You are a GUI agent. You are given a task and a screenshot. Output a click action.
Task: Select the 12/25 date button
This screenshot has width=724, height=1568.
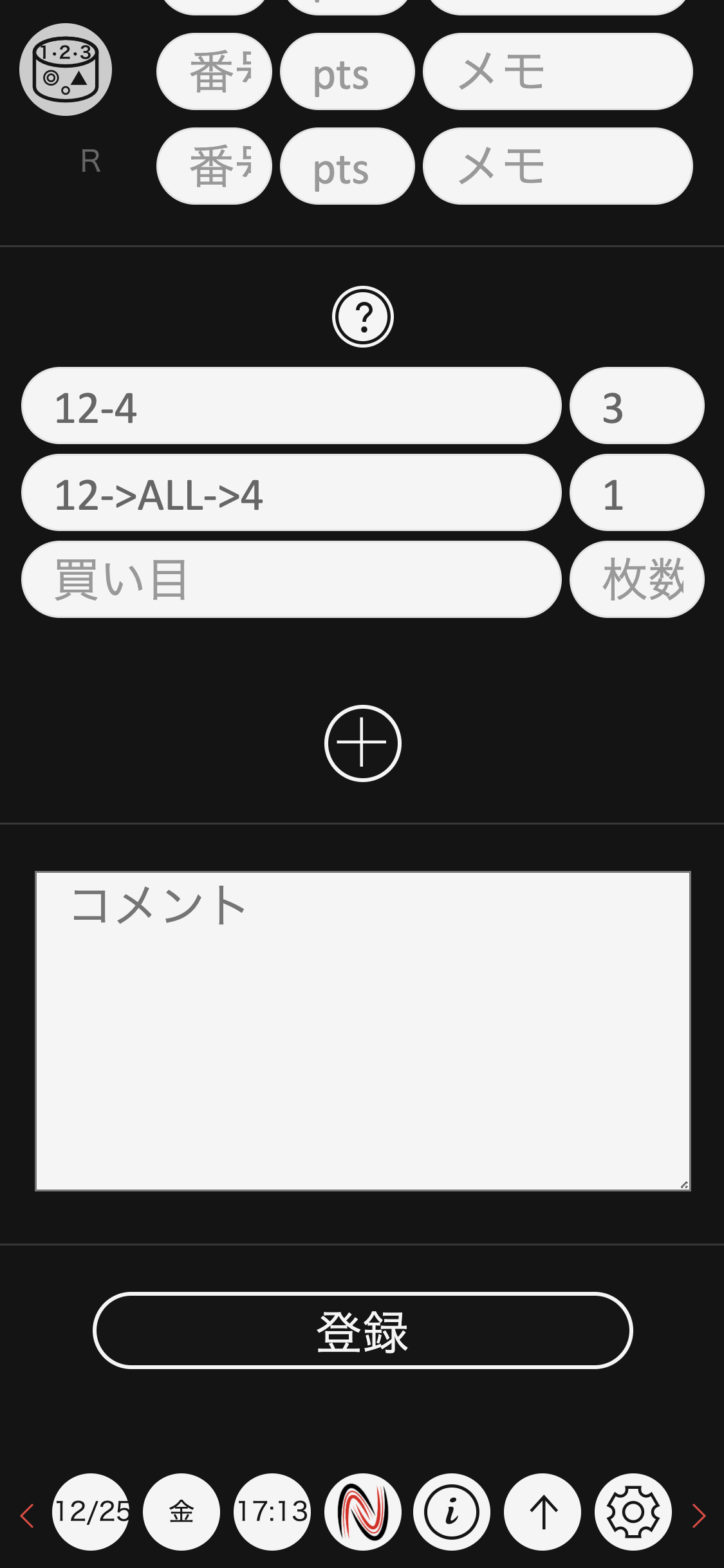tap(91, 1511)
